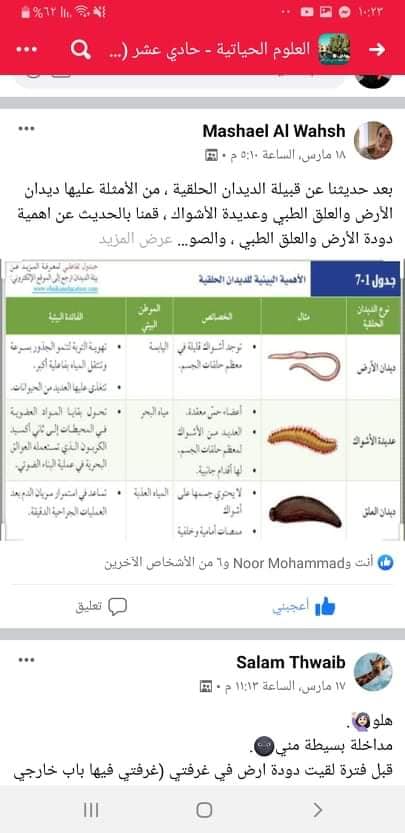Tap the system home button
The image size is (405, 833).
[204, 810]
